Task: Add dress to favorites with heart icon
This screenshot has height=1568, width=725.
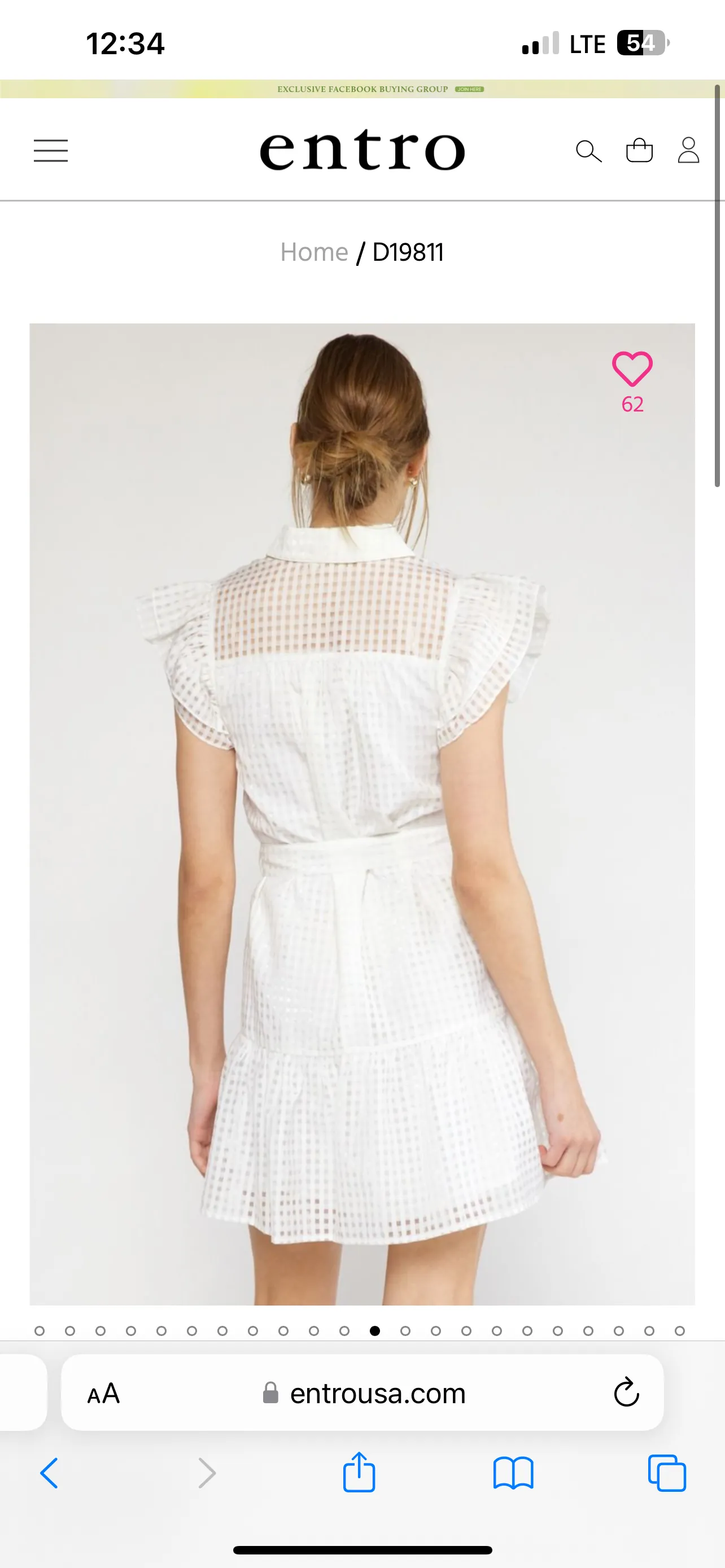Action: [x=632, y=369]
